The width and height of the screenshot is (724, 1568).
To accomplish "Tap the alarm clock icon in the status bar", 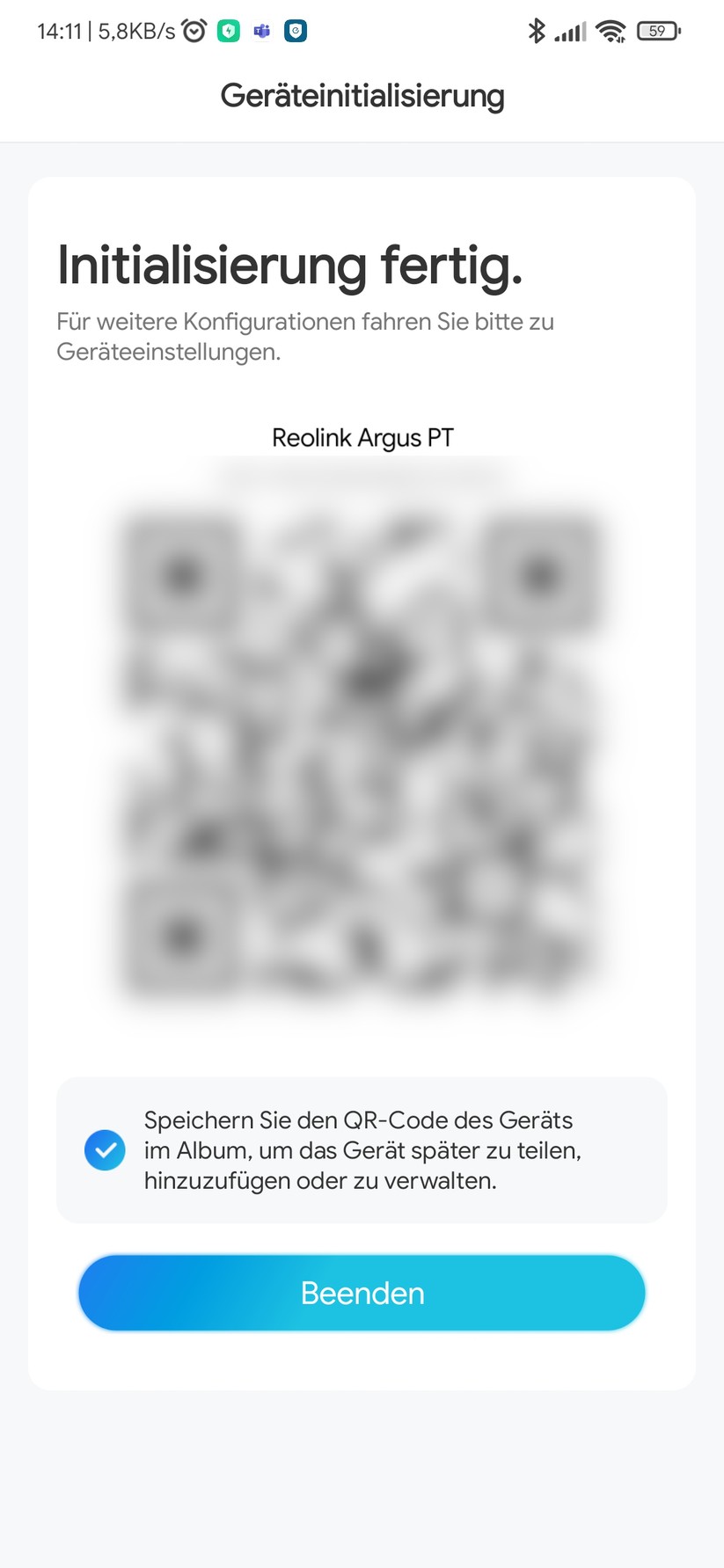I will (195, 30).
